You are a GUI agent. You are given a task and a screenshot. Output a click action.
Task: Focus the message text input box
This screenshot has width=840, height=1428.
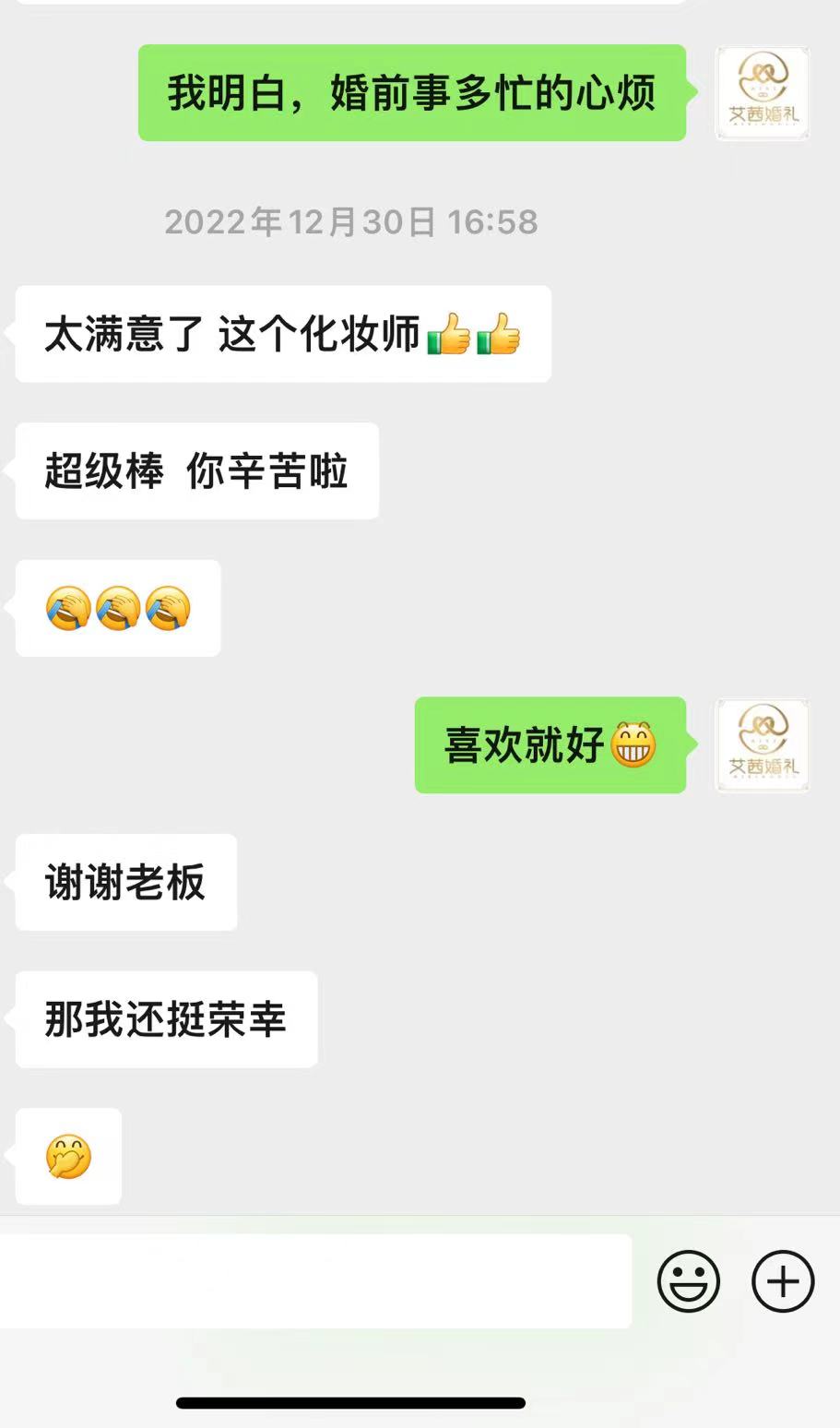coord(314,1280)
